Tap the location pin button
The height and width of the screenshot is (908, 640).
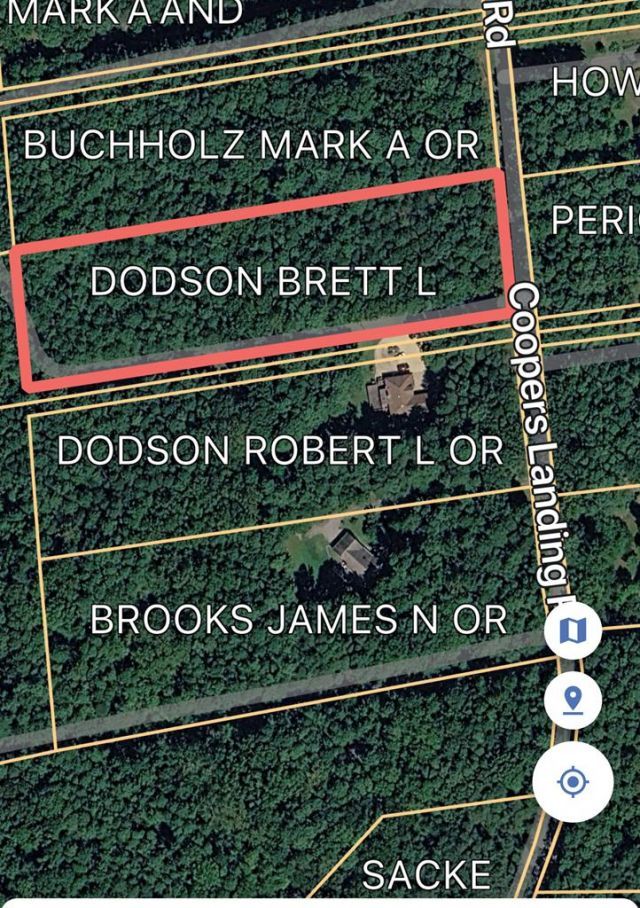pyautogui.click(x=573, y=700)
